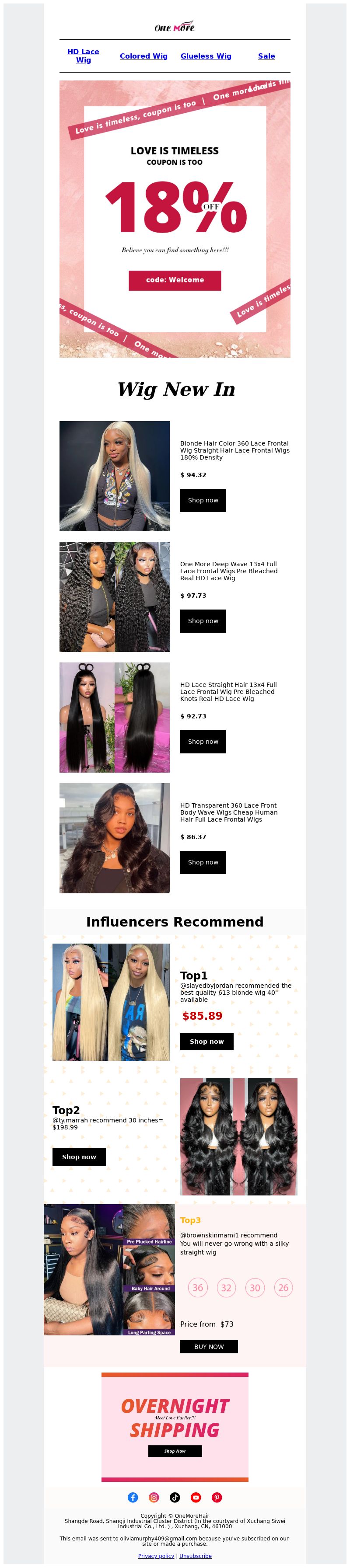Shop now for HD Transparent Body Wave wig
The width and height of the screenshot is (350, 1568).
(203, 862)
